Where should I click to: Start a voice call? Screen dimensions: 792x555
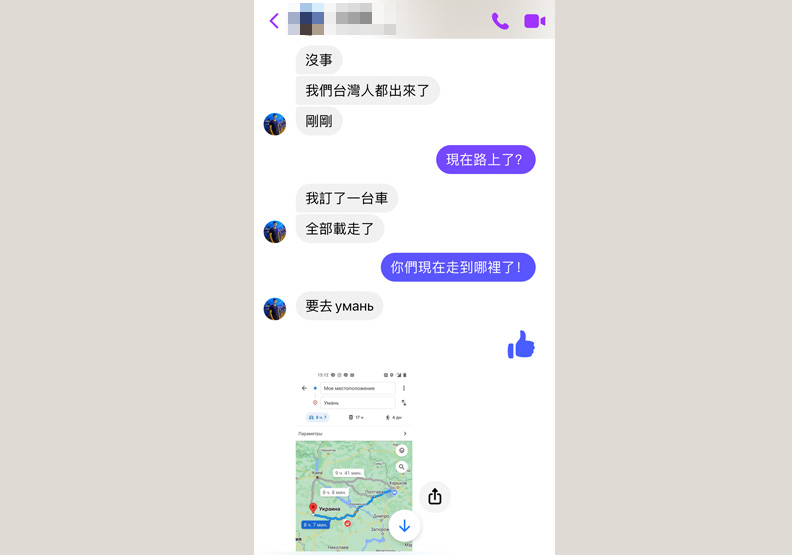pyautogui.click(x=500, y=20)
